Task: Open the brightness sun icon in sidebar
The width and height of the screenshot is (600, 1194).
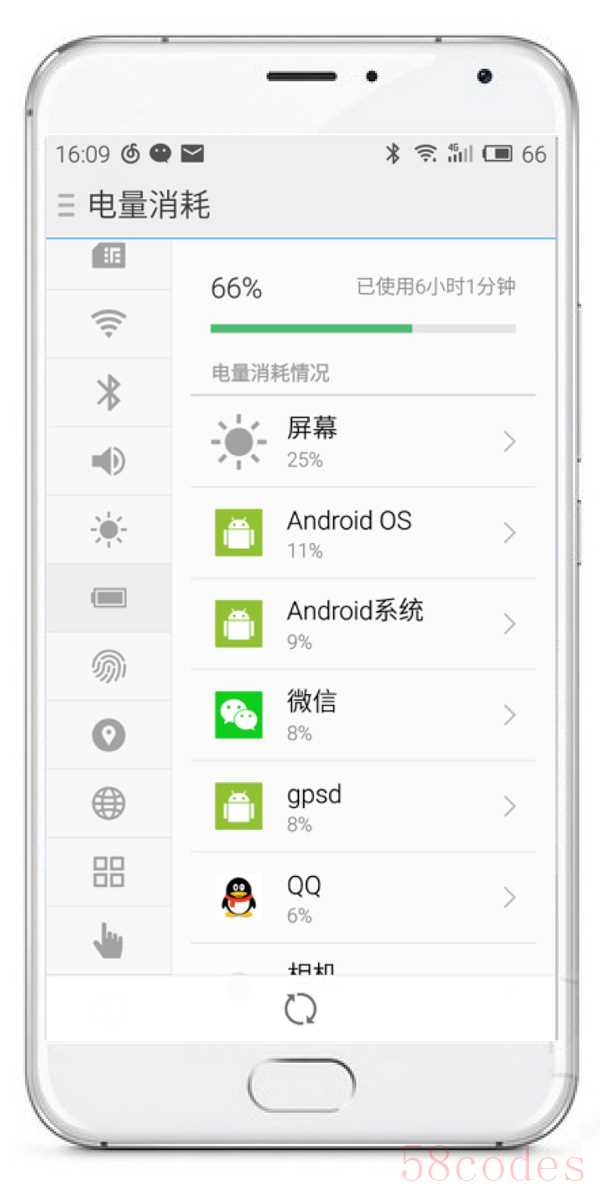Action: click(108, 529)
